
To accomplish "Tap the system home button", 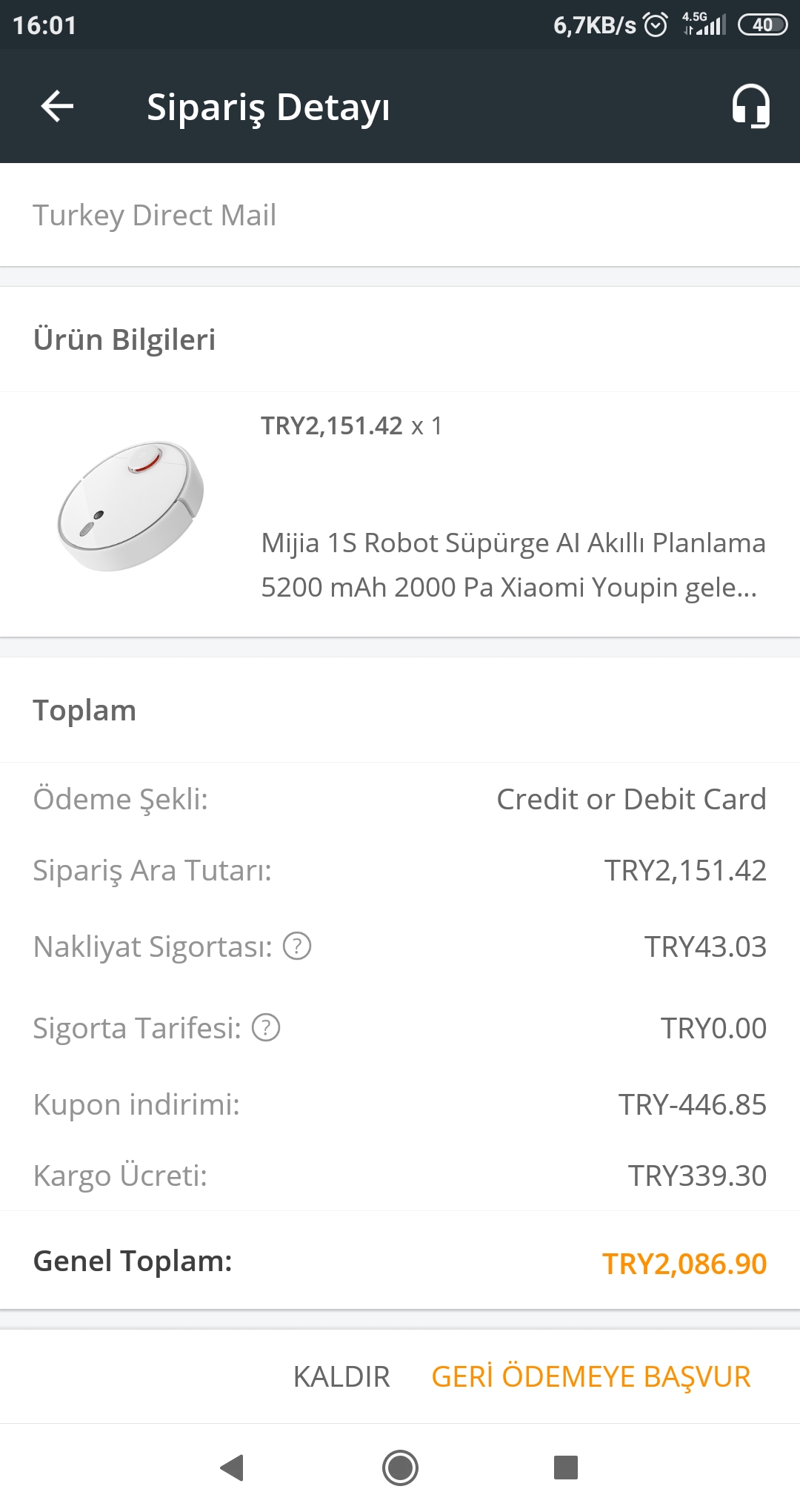I will [x=400, y=1468].
